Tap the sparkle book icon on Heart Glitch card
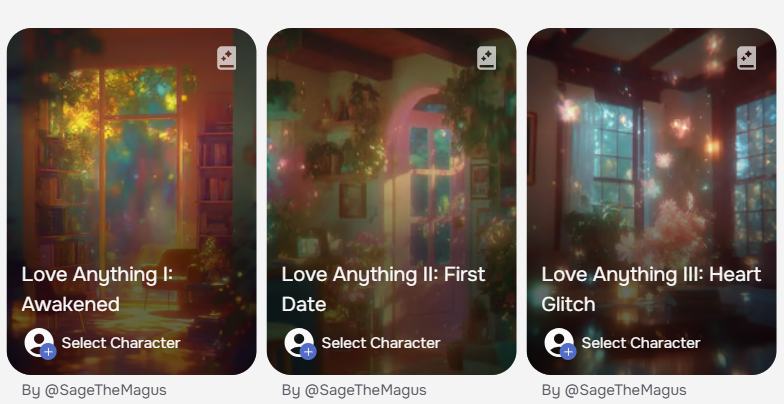Screen dimensions: 784x404 747,58
